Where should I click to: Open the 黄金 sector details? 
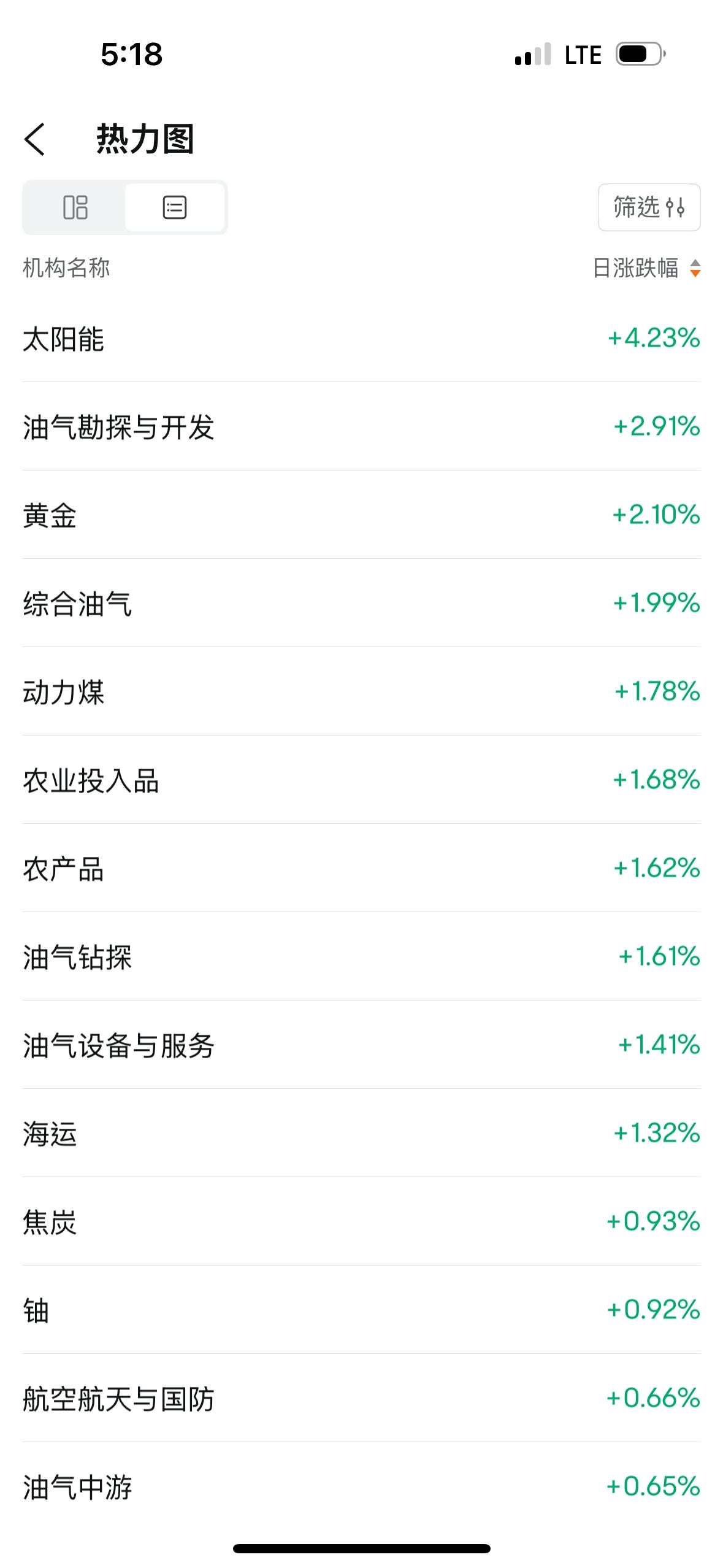point(362,515)
